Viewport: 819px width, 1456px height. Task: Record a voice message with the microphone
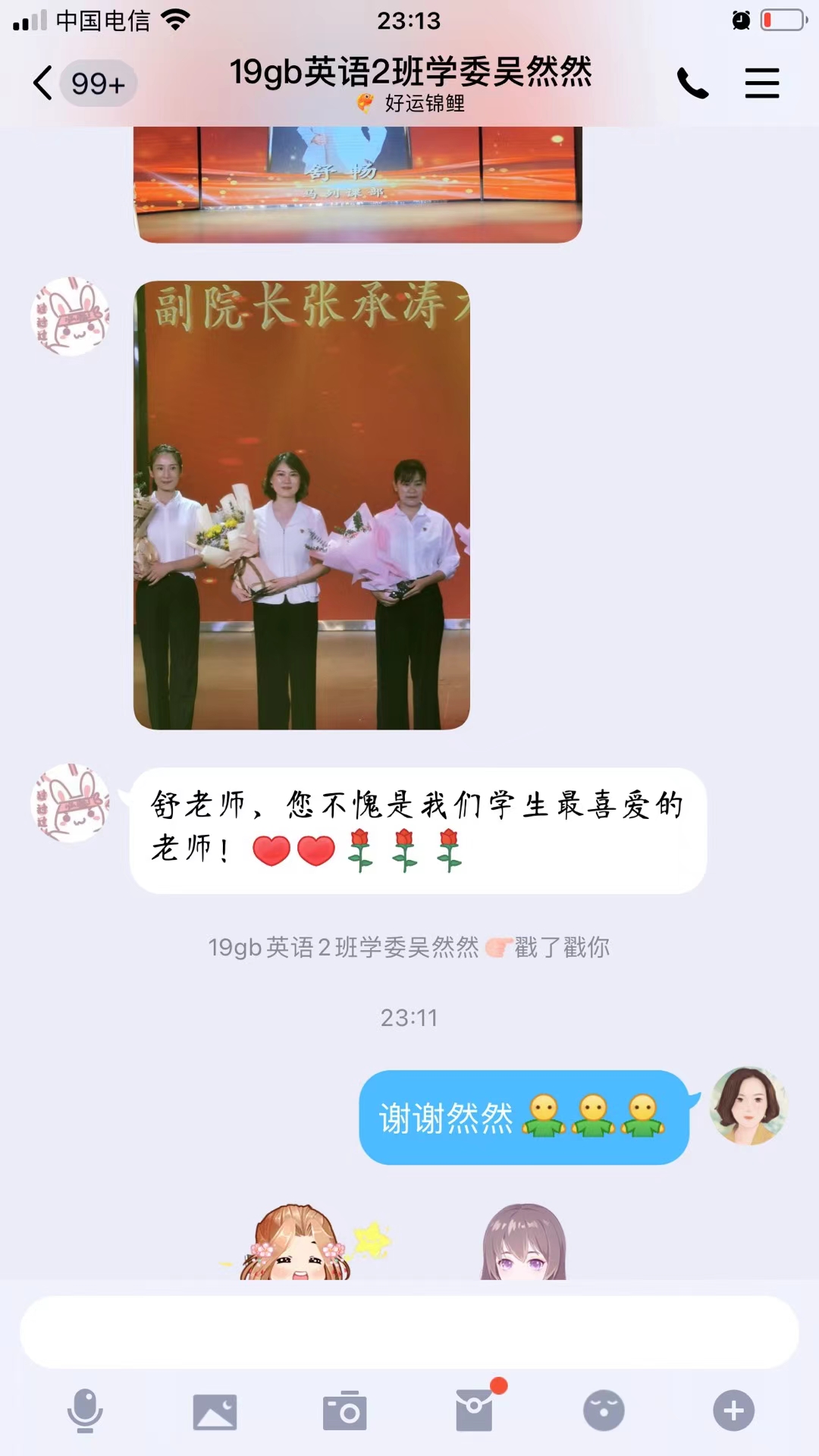pos(85,1410)
